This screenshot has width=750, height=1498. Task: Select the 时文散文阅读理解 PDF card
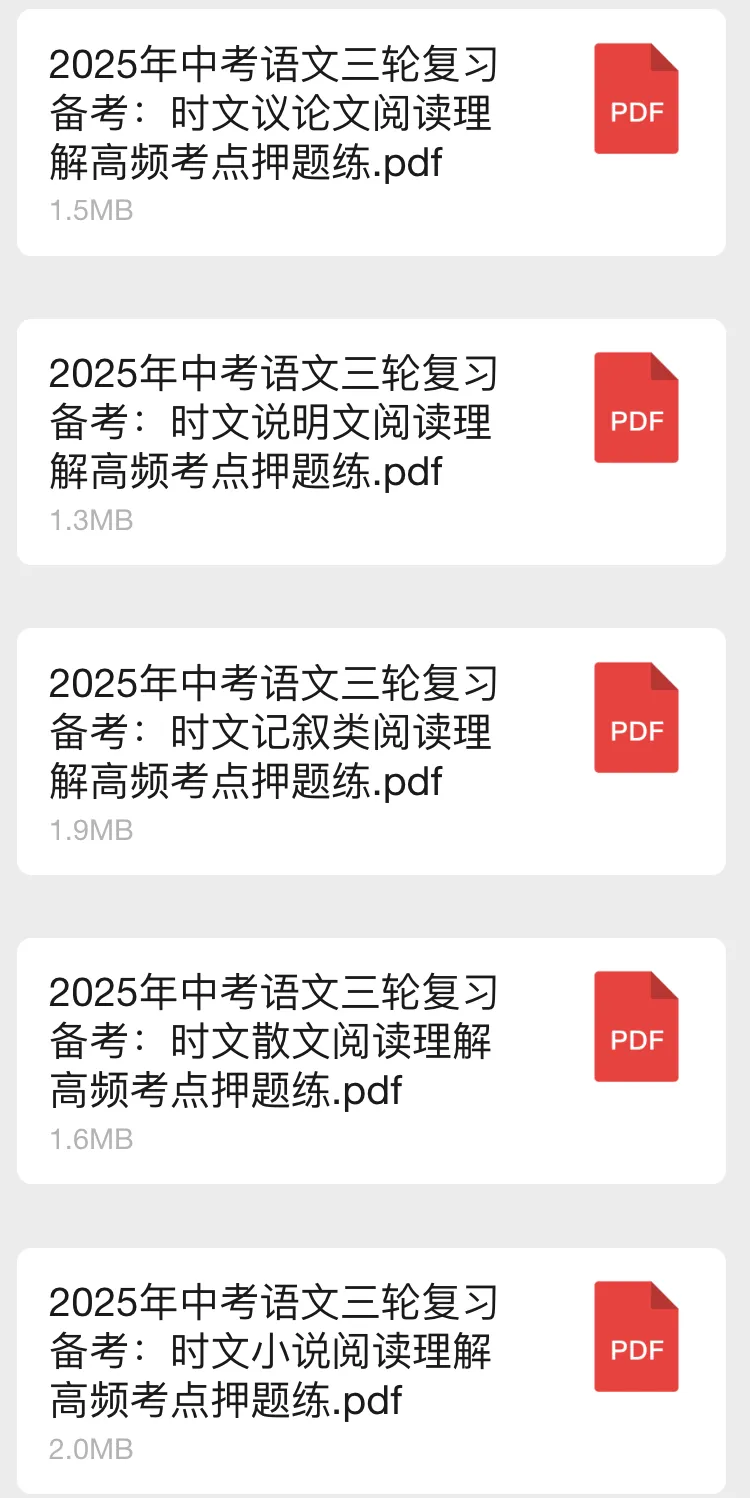tap(370, 1060)
